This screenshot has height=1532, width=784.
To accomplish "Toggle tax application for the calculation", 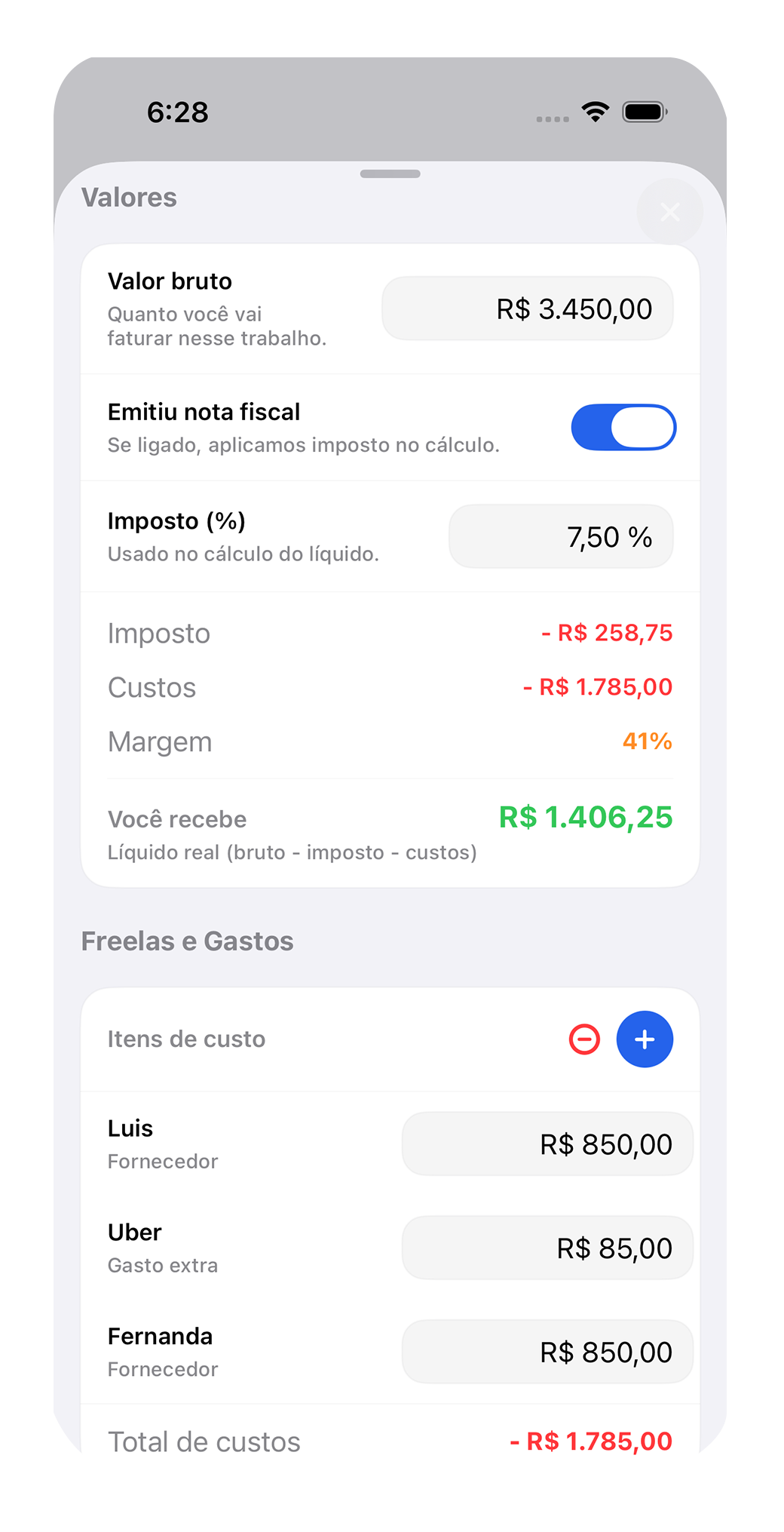I will tap(623, 427).
